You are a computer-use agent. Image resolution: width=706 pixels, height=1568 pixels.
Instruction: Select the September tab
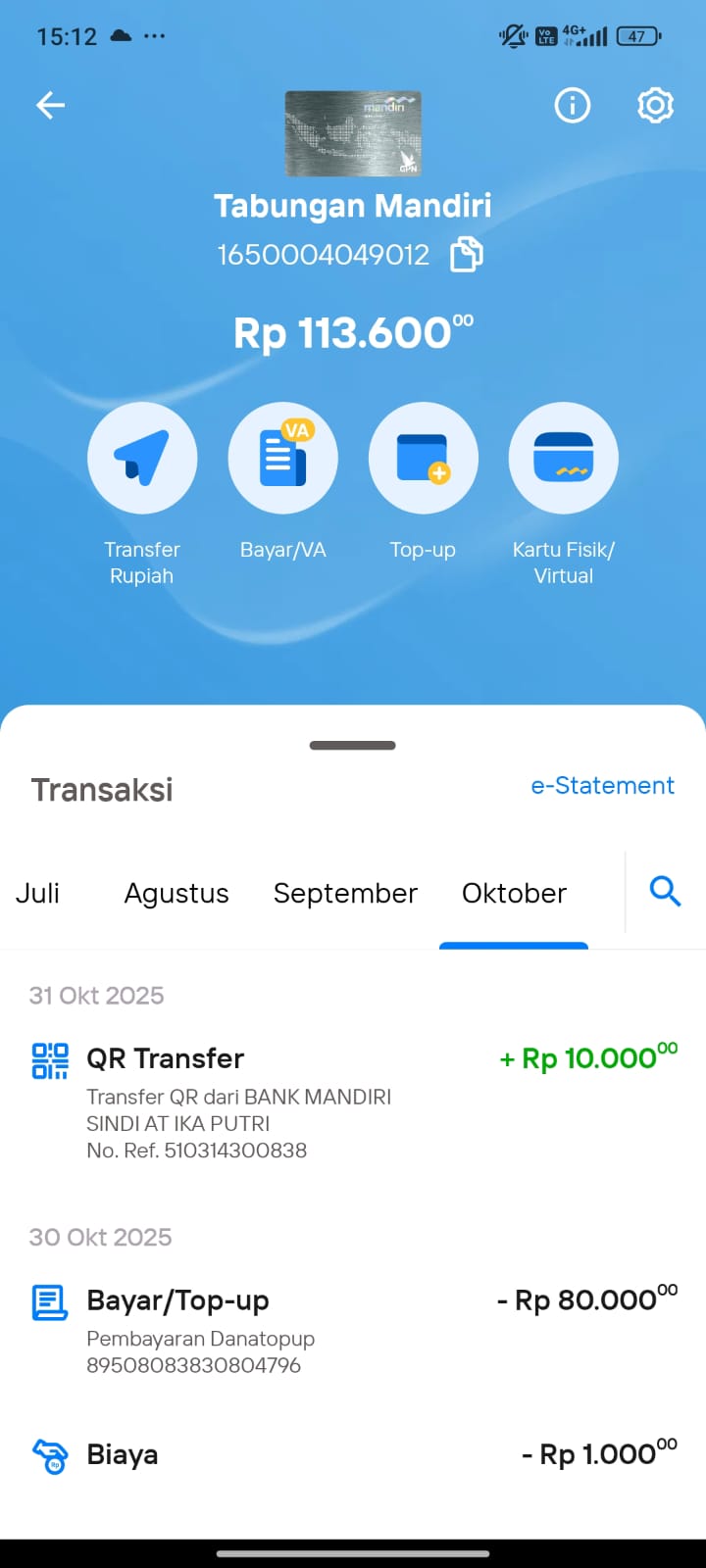[x=345, y=893]
